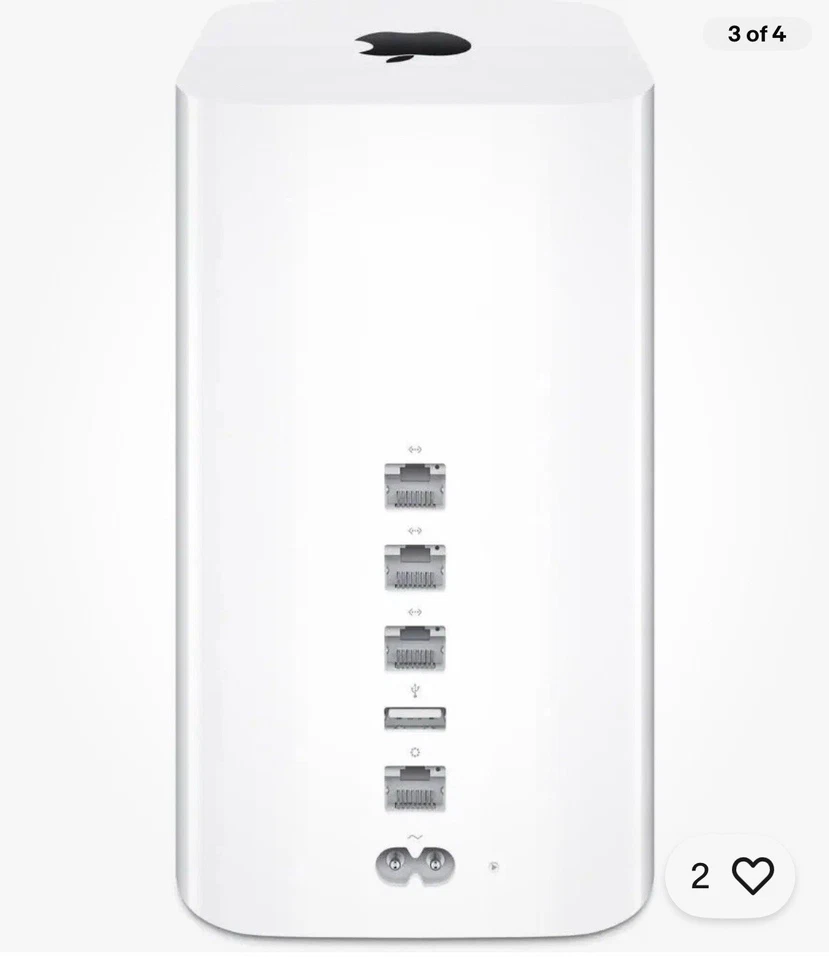The height and width of the screenshot is (960, 829).
Task: Click the 3 of 4 photo indicator badge
Action: (758, 34)
